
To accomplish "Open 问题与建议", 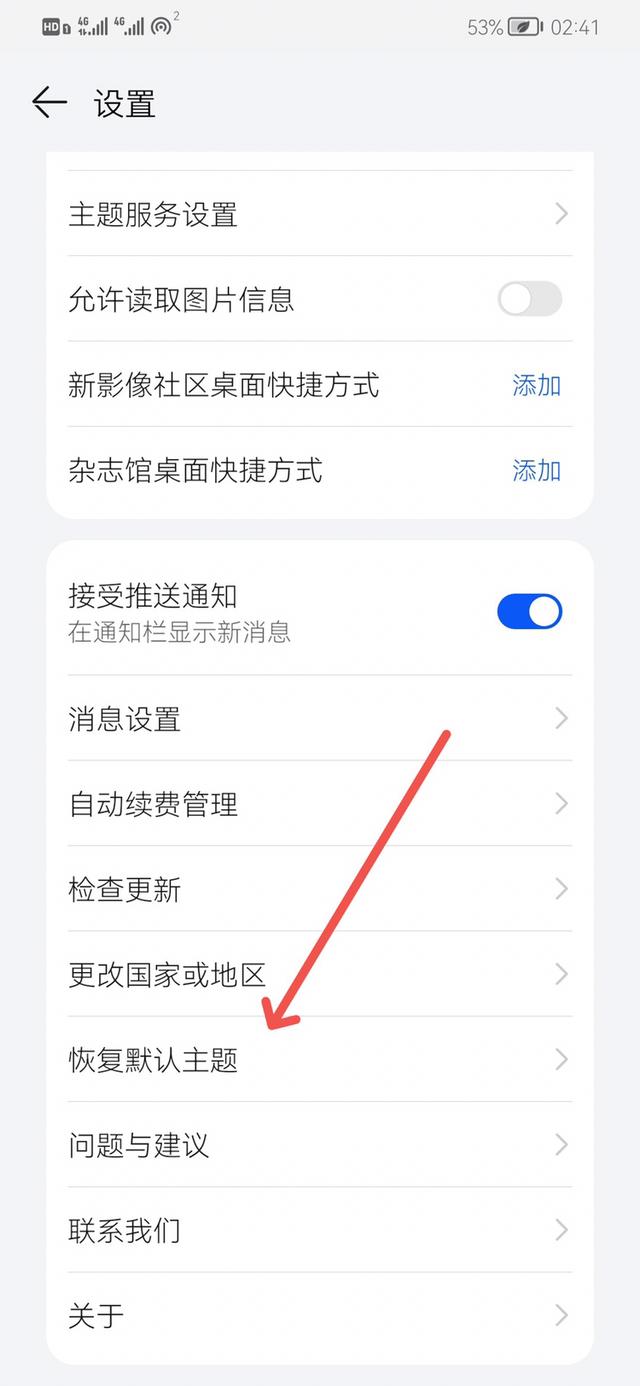I will [320, 1144].
